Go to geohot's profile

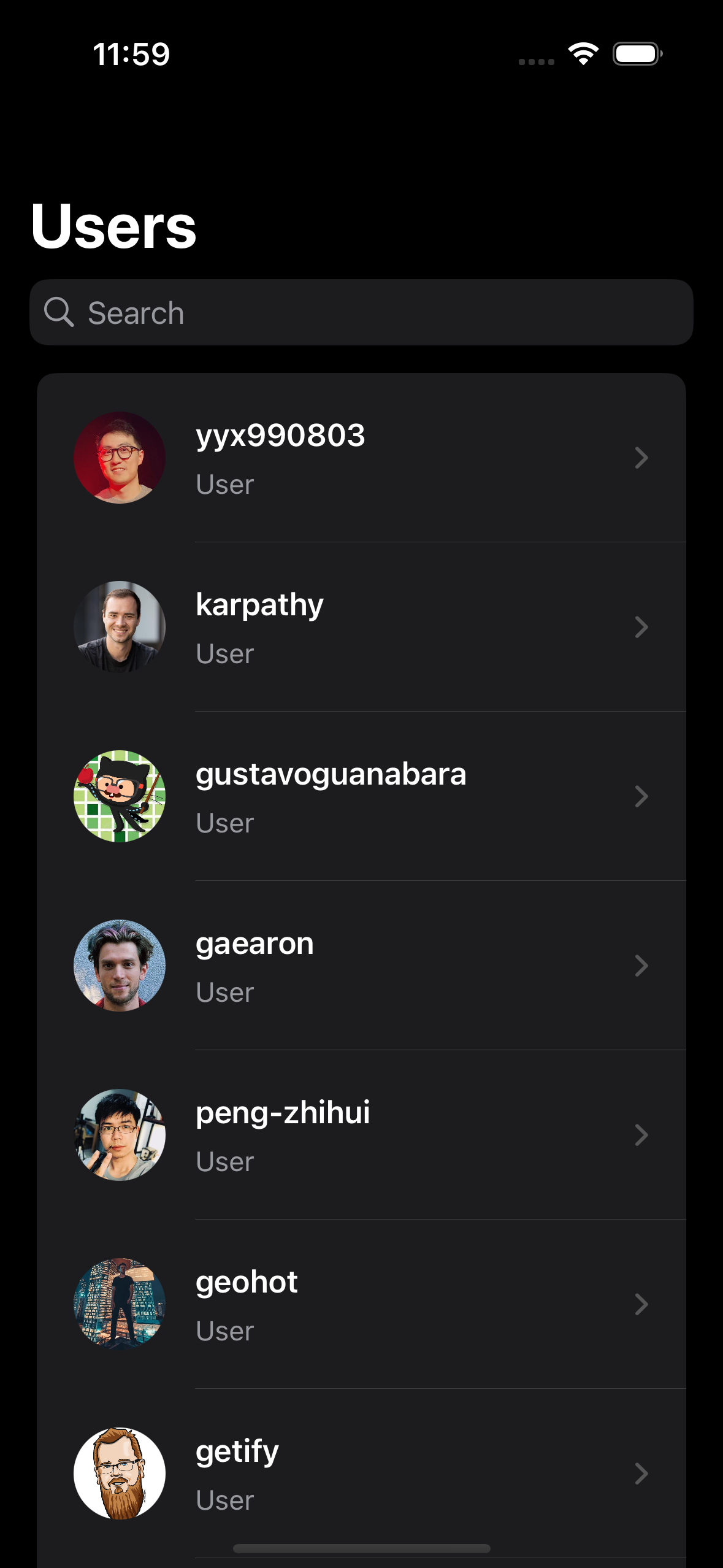coord(361,1304)
